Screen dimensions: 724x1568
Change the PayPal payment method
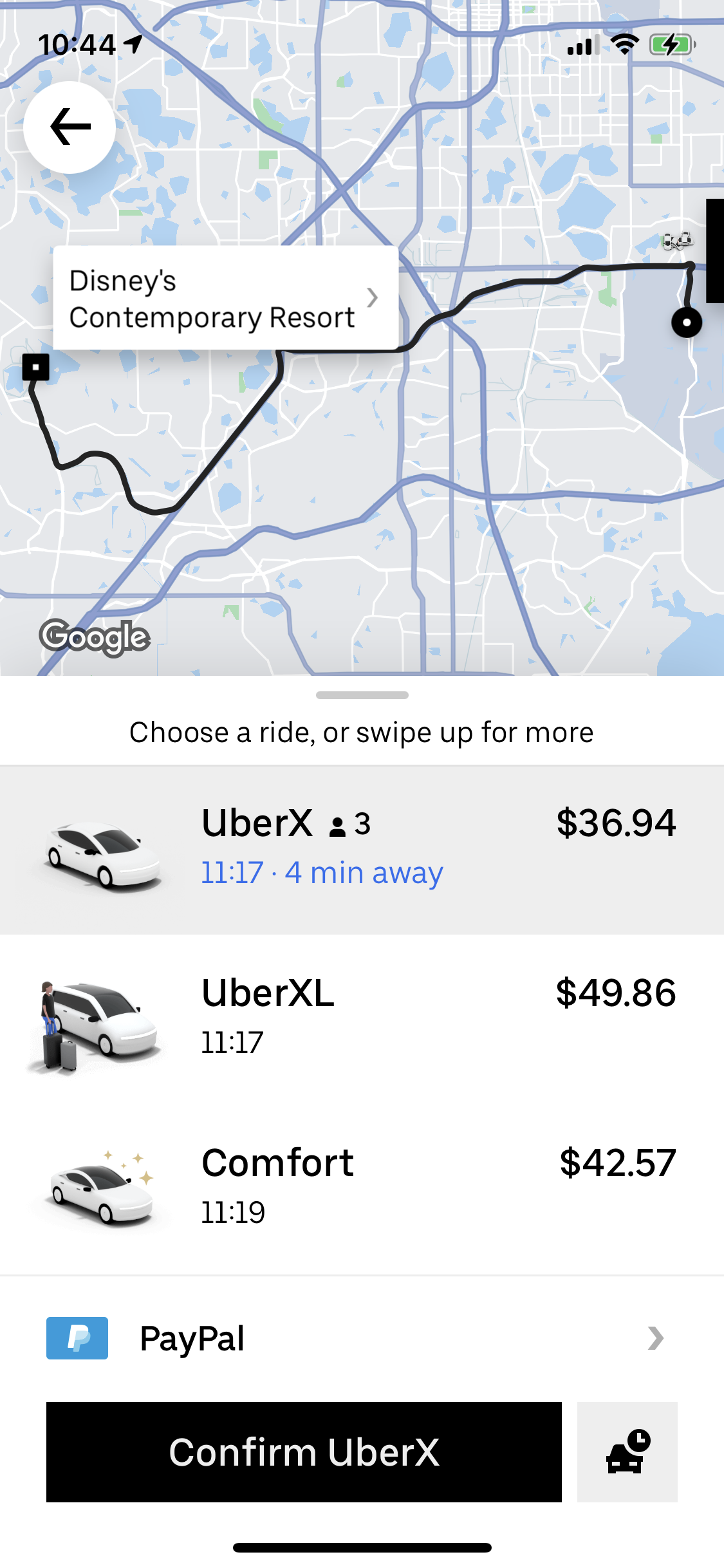pyautogui.click(x=362, y=1339)
